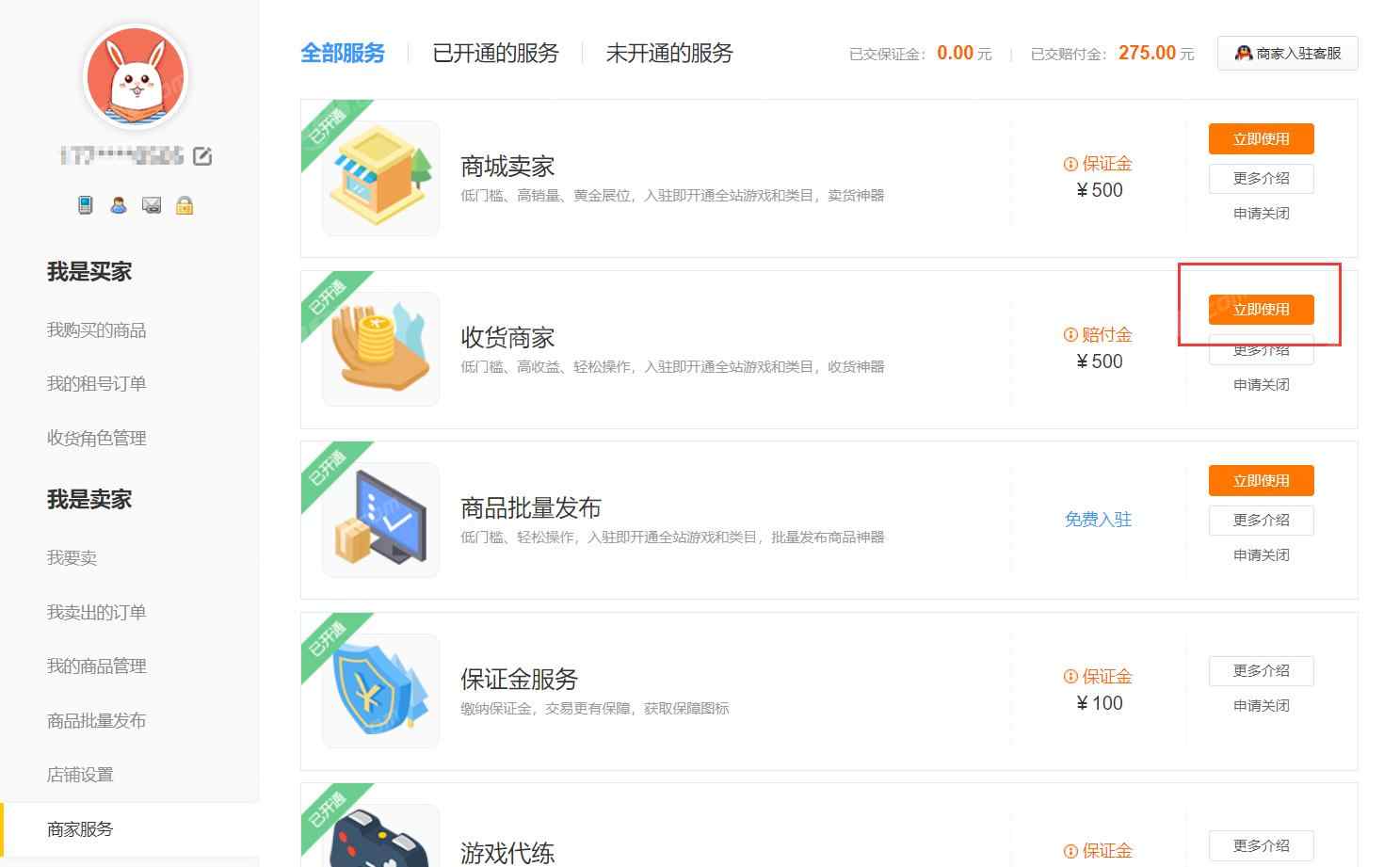Tap 立即使用 for 商城卖家
Image resolution: width=1400 pixels, height=867 pixels.
coord(1261,139)
